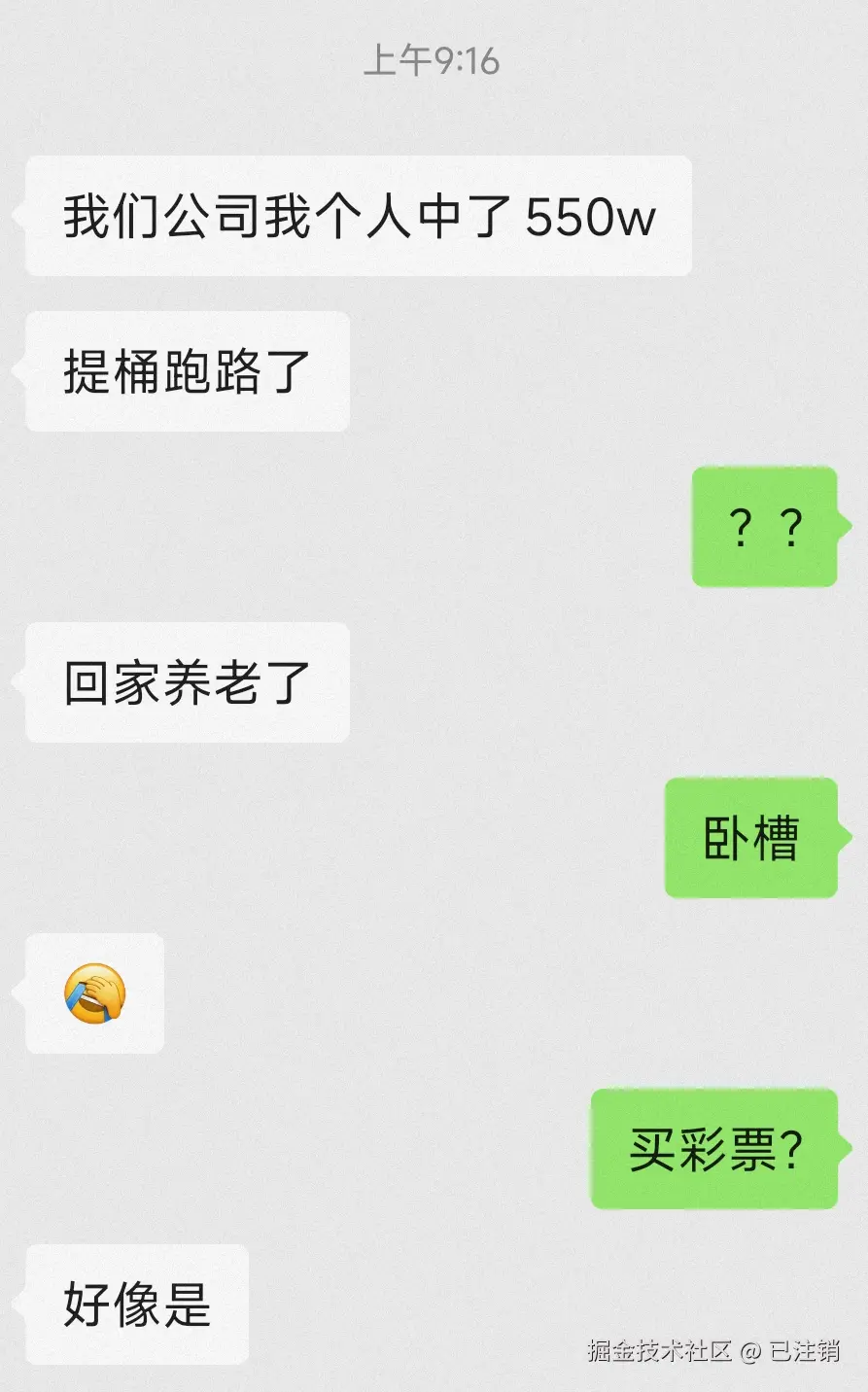Tap the 掘金技术社区 watermark text
Viewport: 868px width, 1392px height.
[x=661, y=1351]
